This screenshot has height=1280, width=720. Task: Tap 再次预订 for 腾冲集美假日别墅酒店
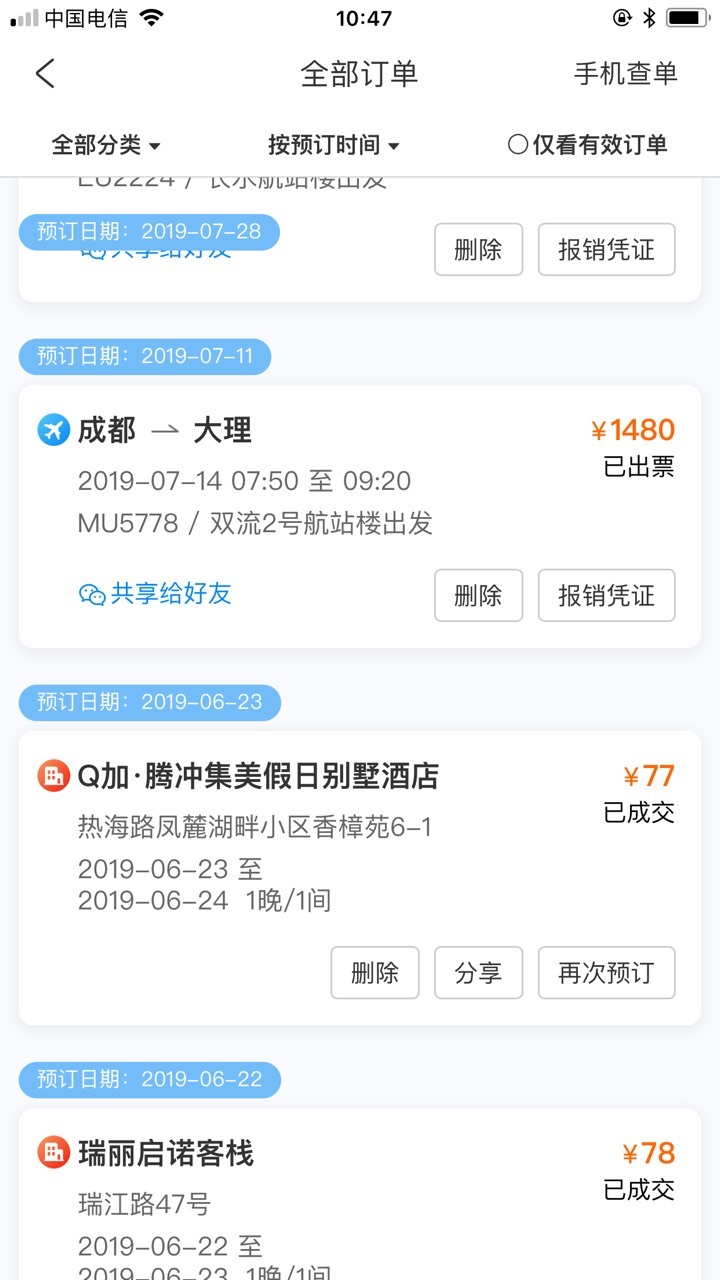pos(606,973)
